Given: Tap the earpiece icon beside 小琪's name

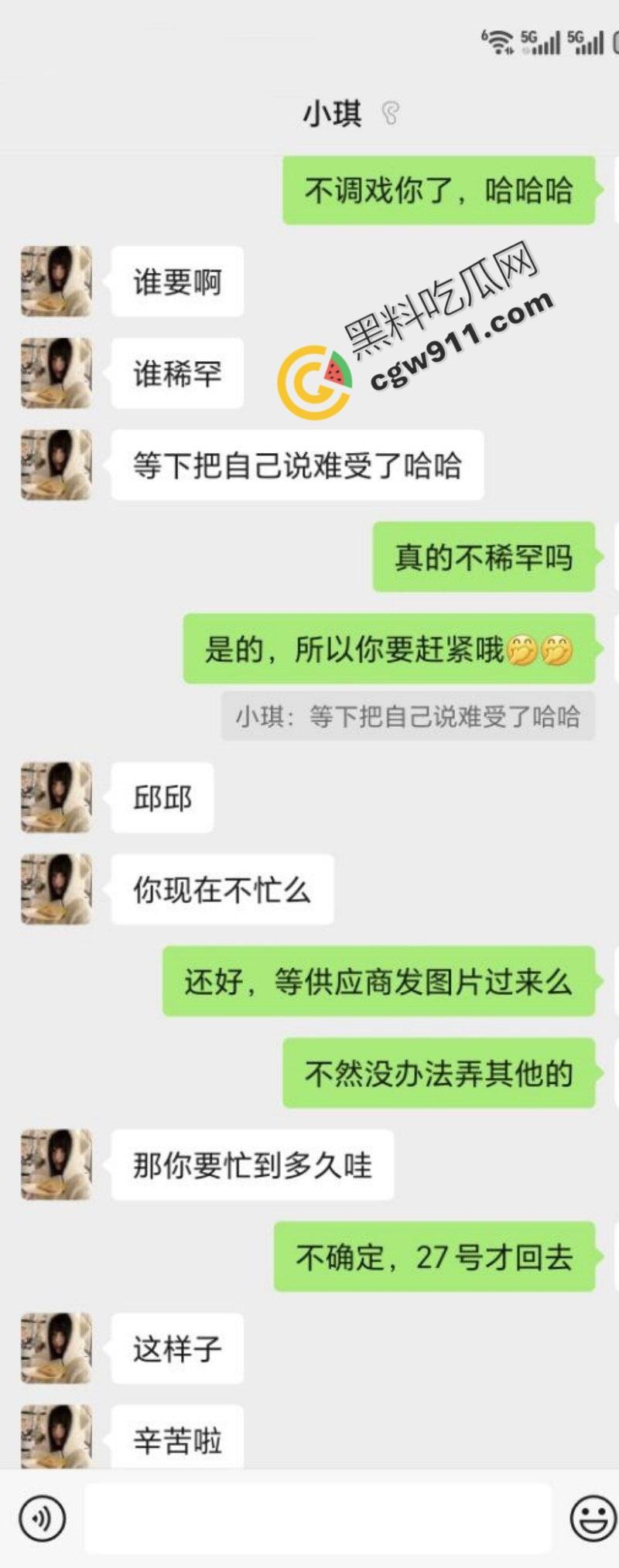Looking at the screenshot, I should [391, 114].
